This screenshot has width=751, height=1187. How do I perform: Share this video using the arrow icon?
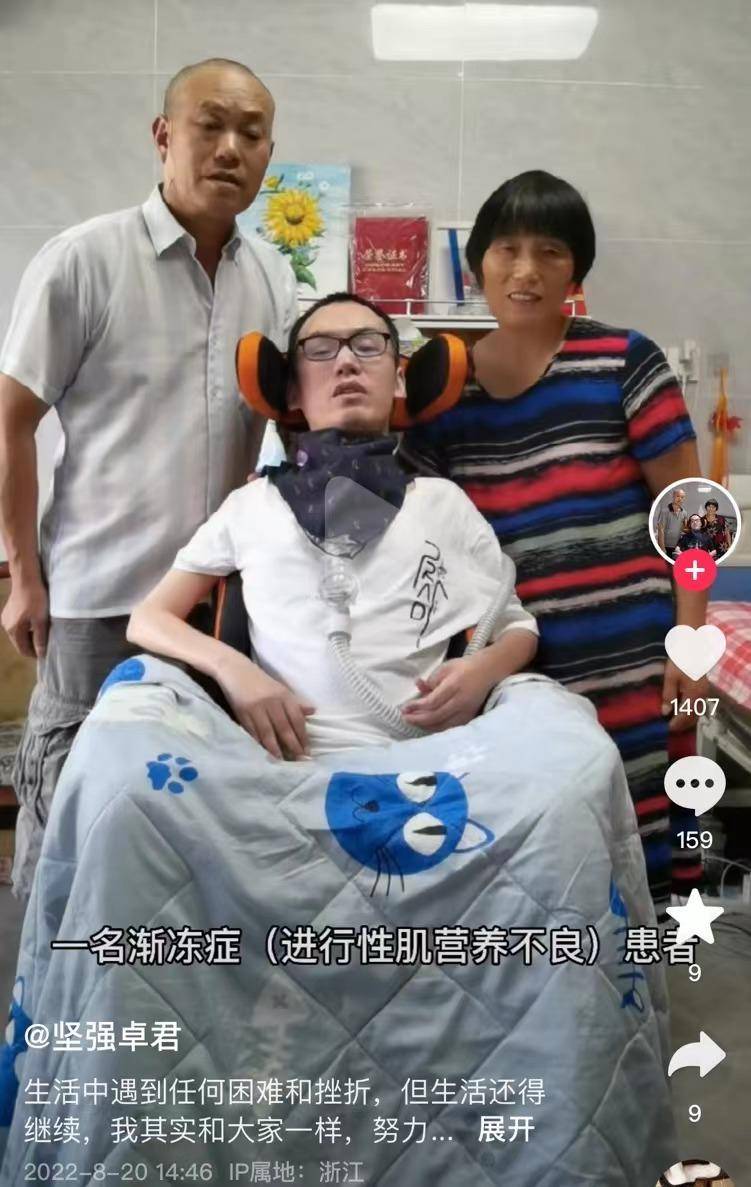coord(696,1055)
